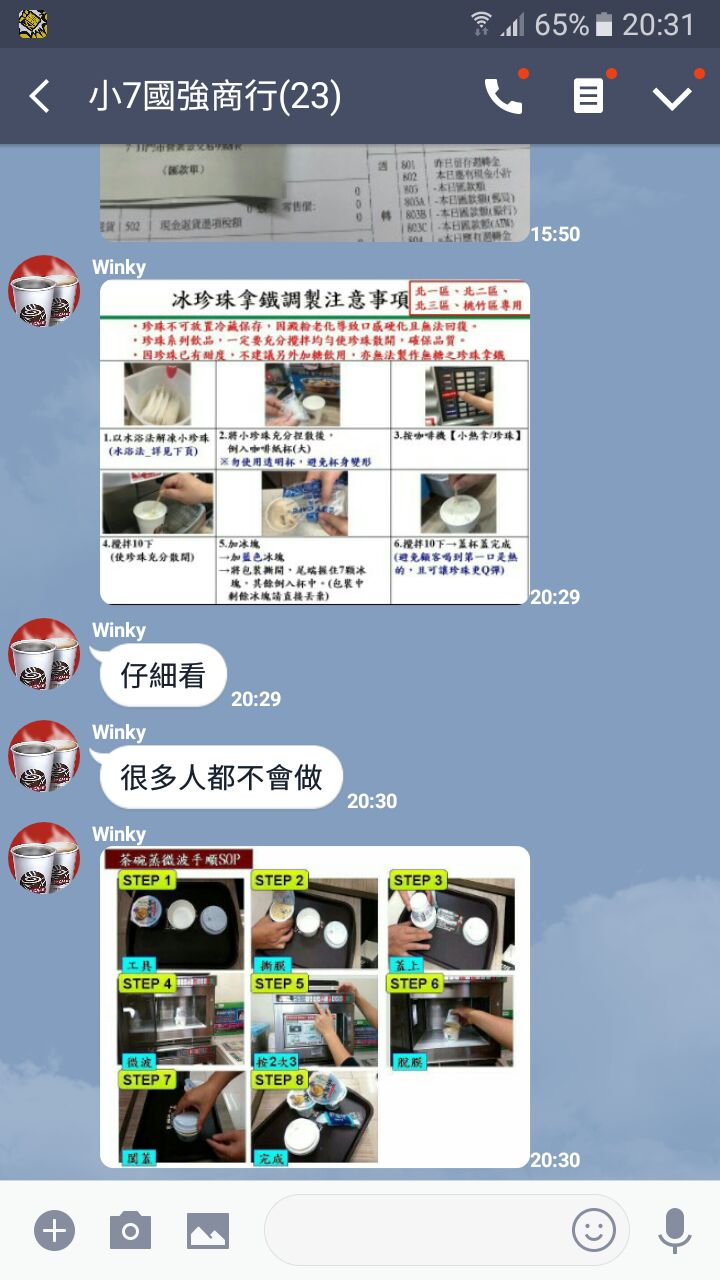Tap the plus icon to attach content
Viewport: 720px width, 1280px height.
[54, 1230]
